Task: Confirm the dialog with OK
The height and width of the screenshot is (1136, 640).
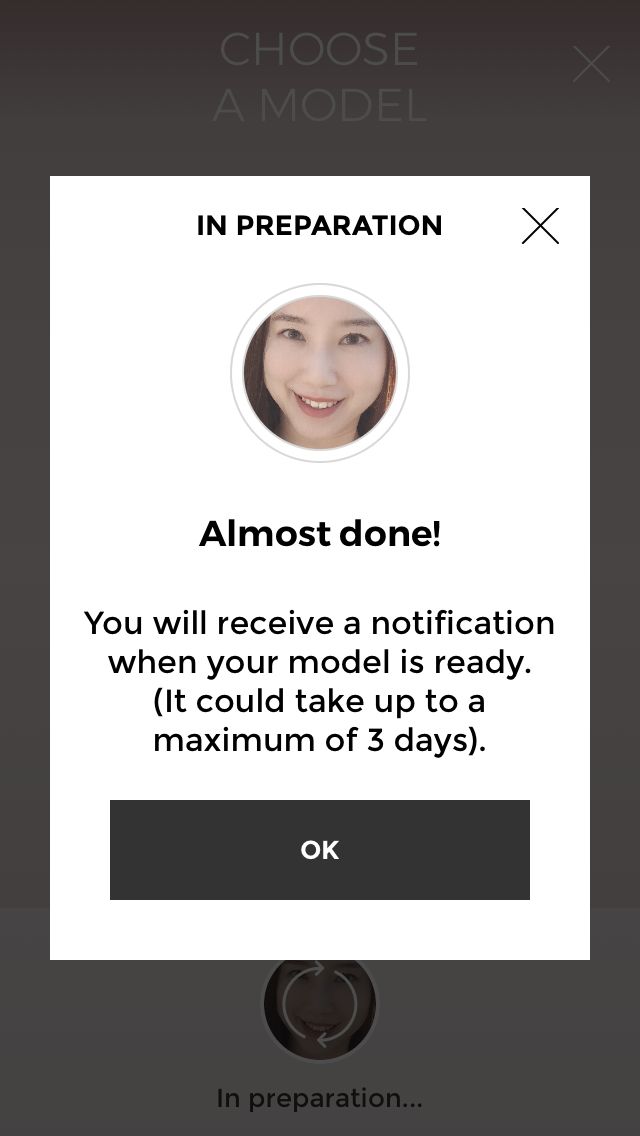Action: (320, 850)
